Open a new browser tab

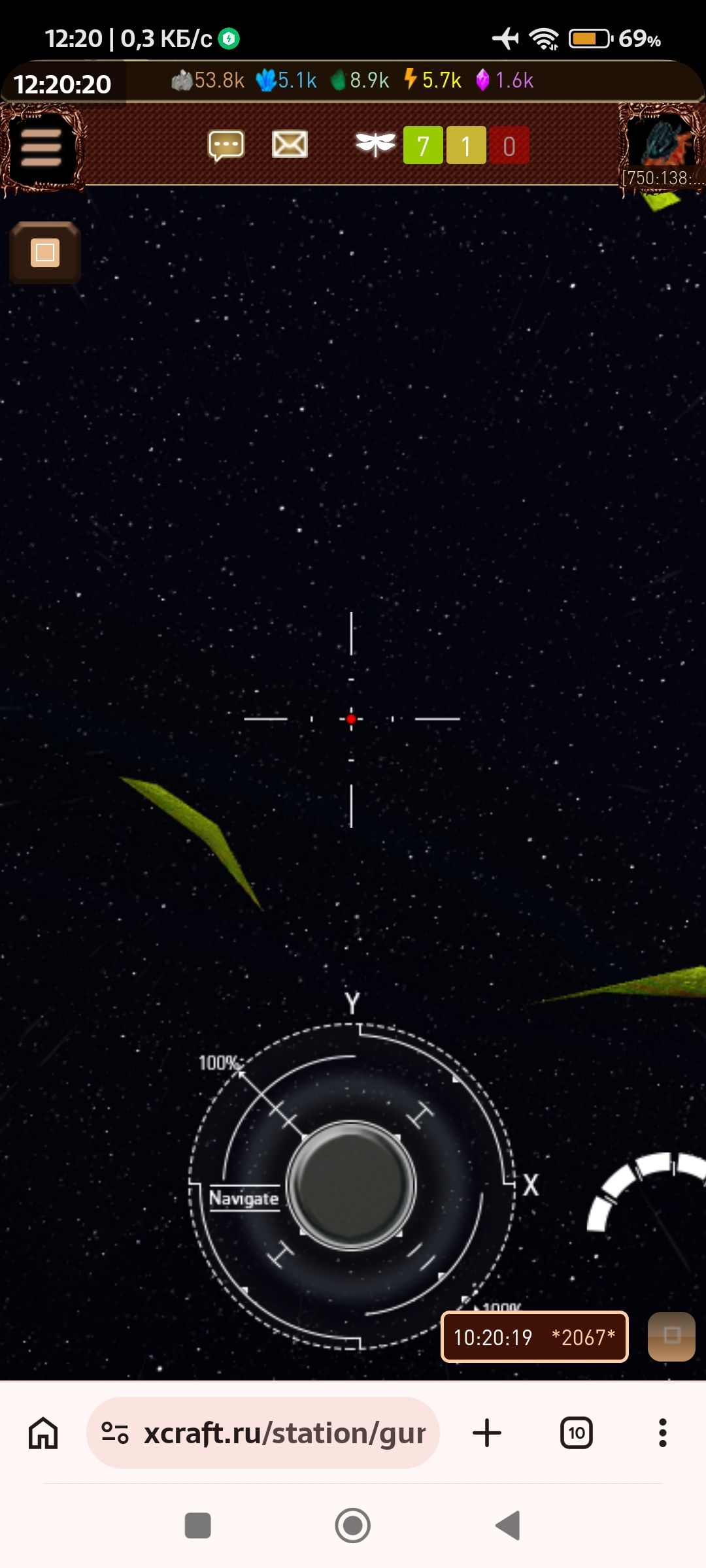click(487, 1433)
